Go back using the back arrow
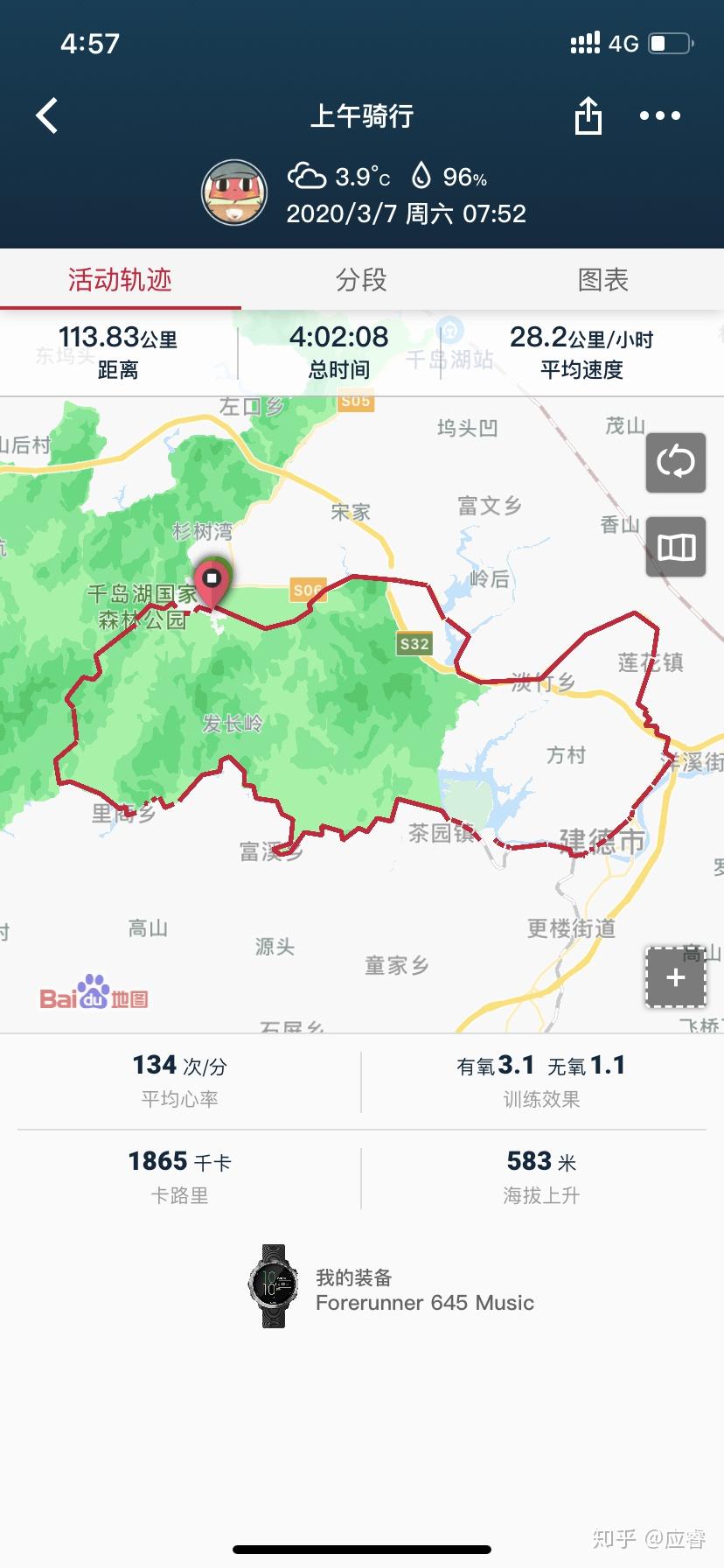 (47, 115)
